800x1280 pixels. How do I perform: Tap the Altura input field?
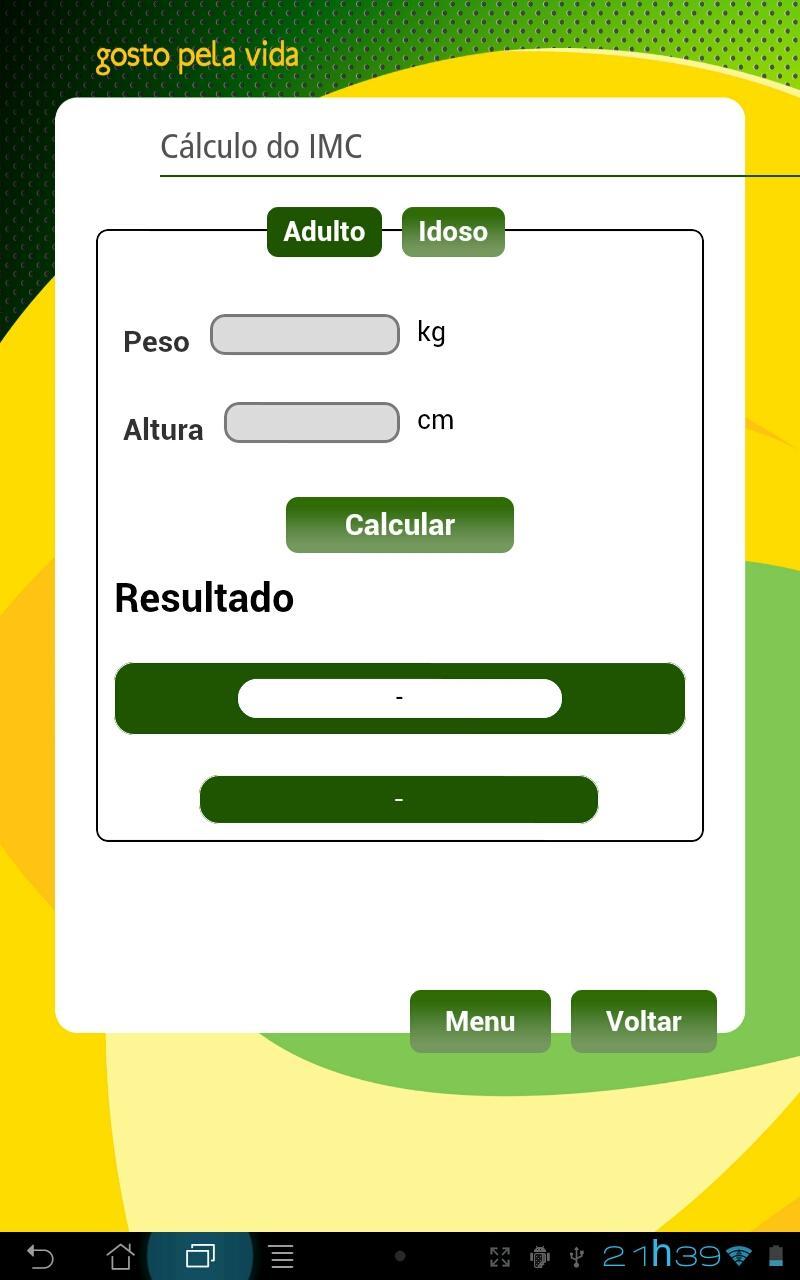tap(311, 422)
